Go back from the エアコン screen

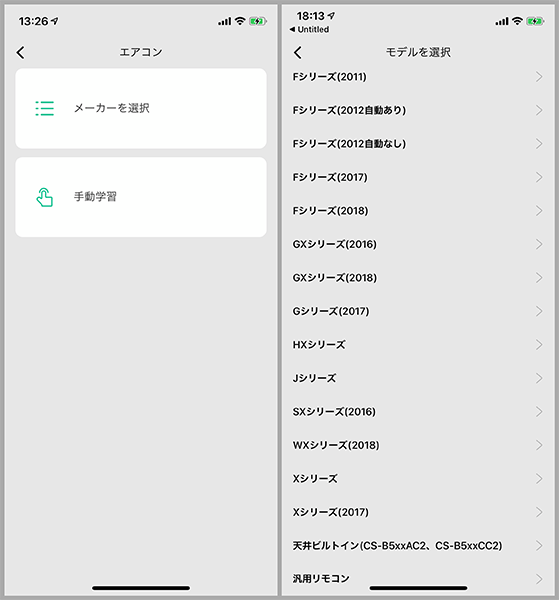click(x=21, y=52)
